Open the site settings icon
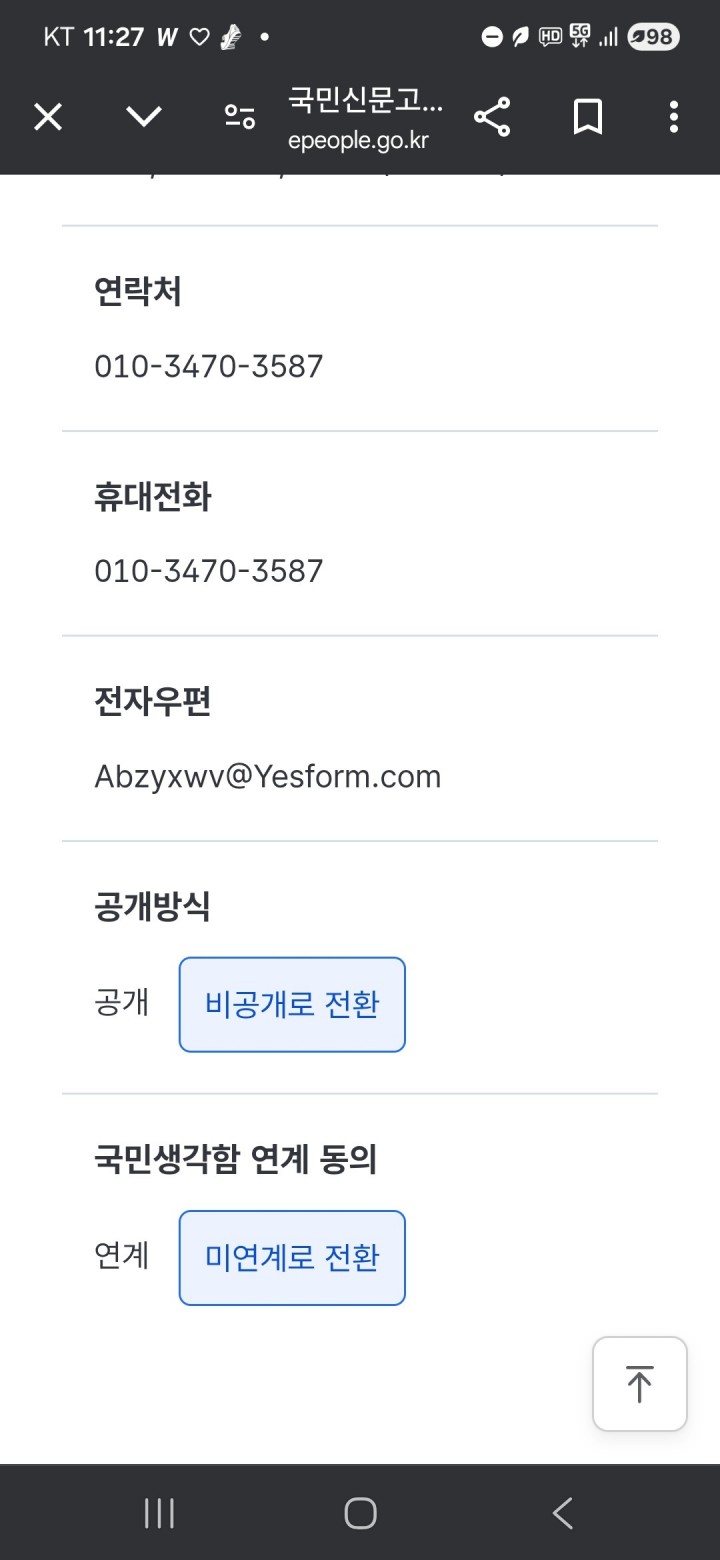 pyautogui.click(x=240, y=118)
